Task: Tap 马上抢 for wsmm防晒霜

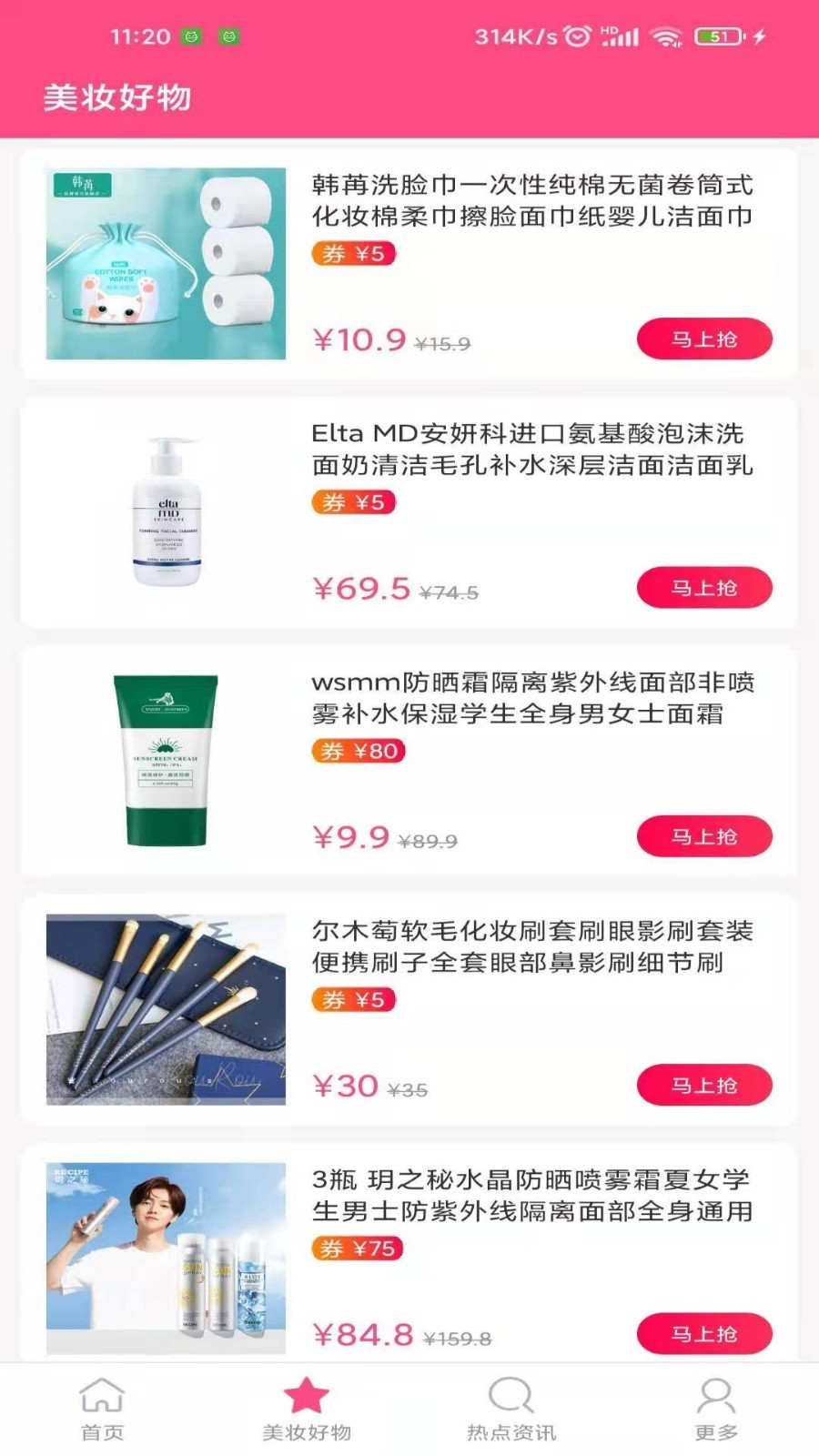Action: 704,836
